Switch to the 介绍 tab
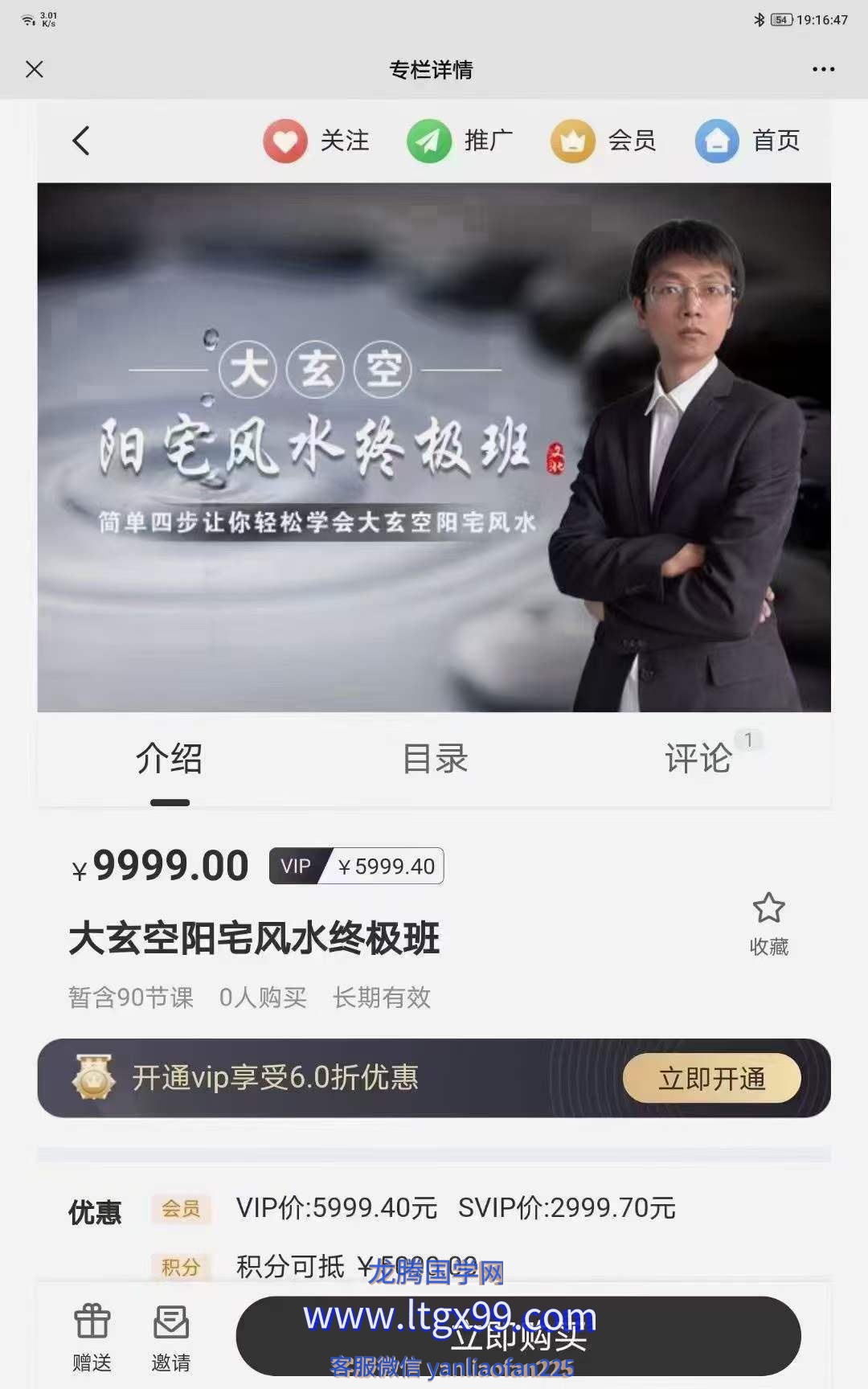The height and width of the screenshot is (1389, 868). pos(169,759)
